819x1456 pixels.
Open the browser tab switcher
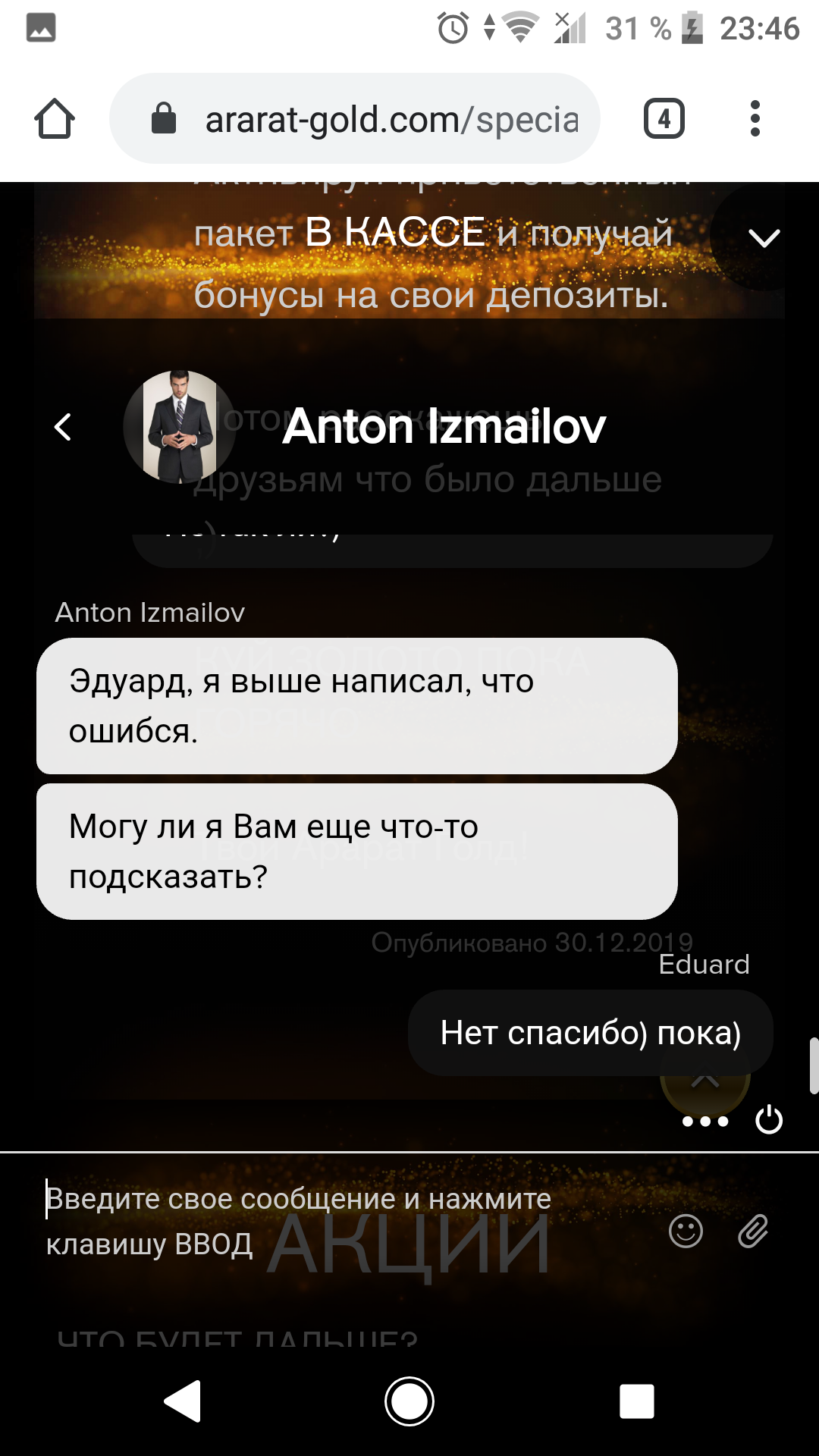[x=664, y=119]
